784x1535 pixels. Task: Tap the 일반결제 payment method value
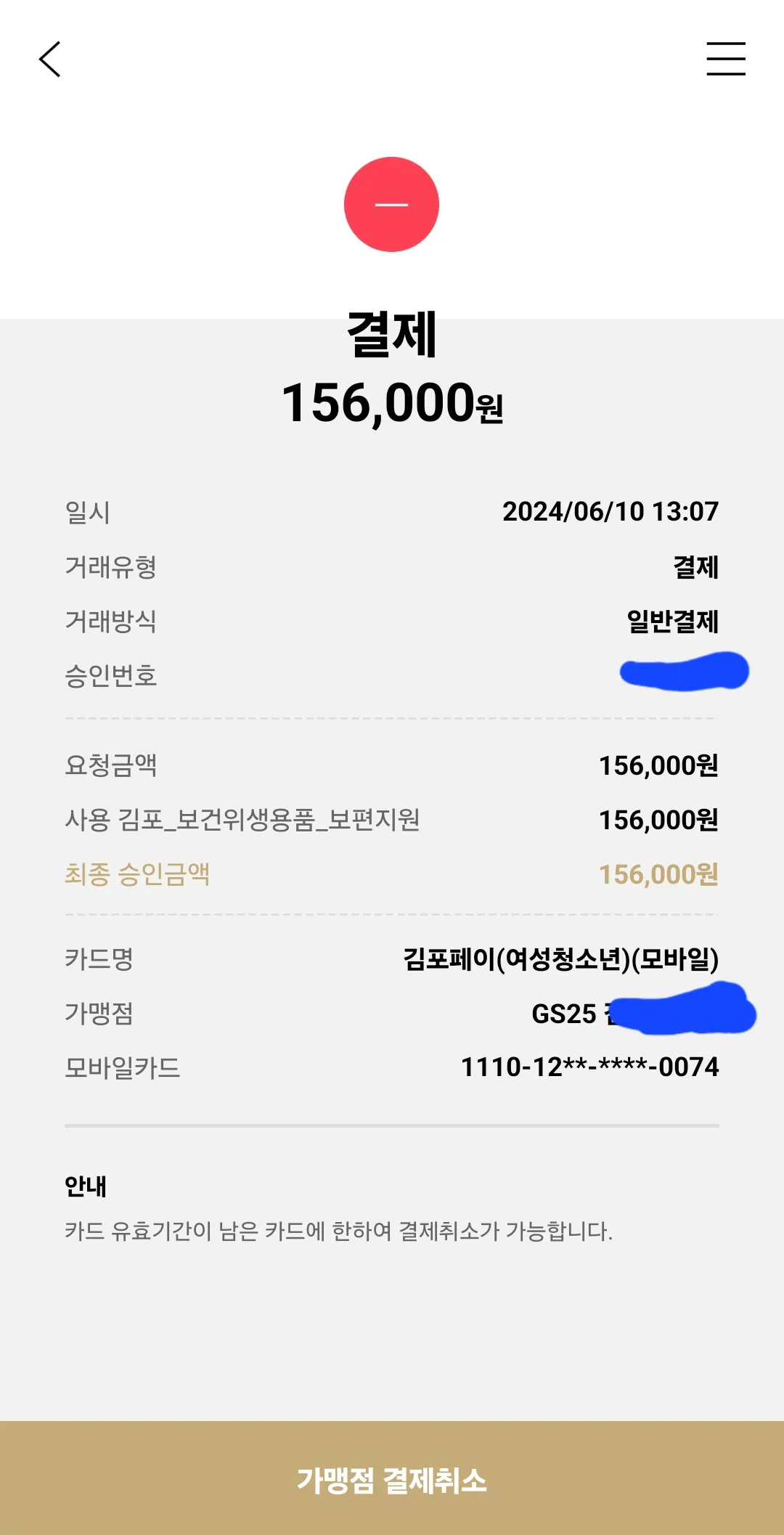(671, 623)
